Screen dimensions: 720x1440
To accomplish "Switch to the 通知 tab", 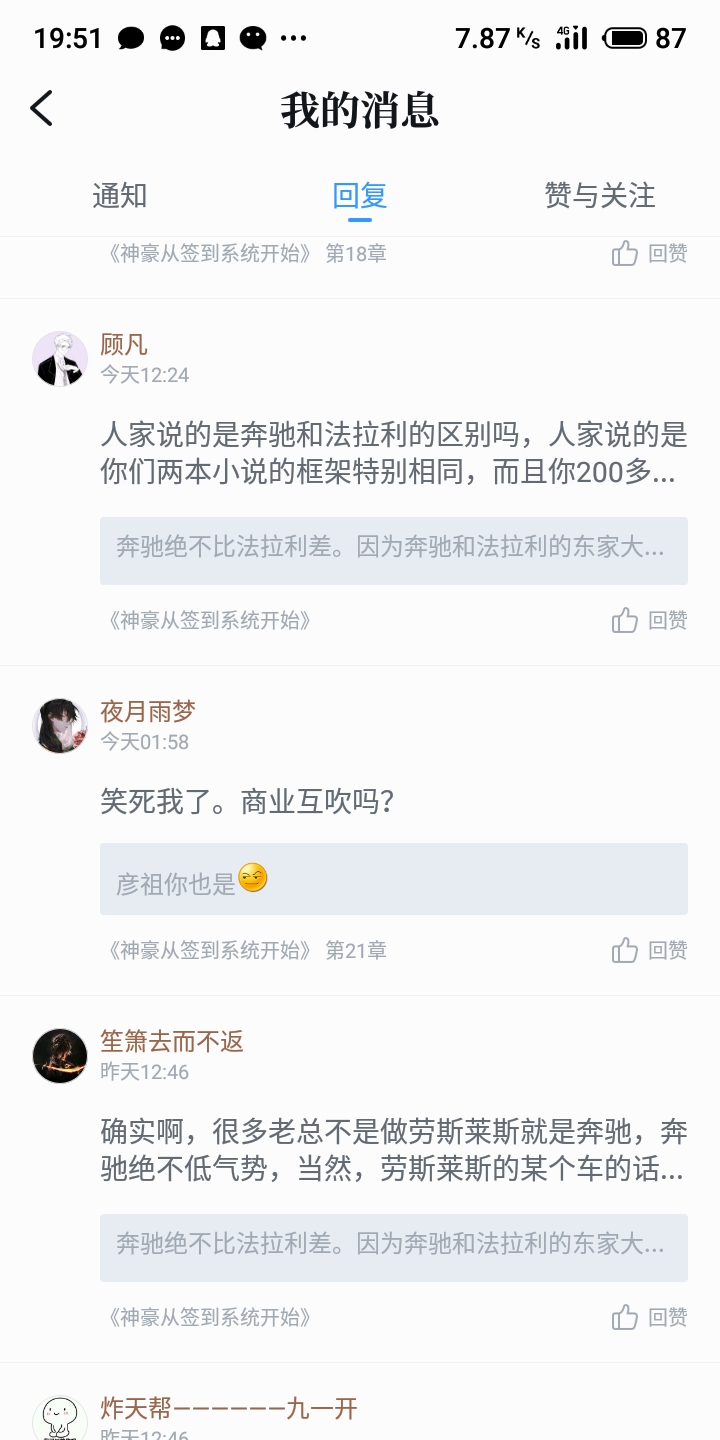I will (120, 195).
